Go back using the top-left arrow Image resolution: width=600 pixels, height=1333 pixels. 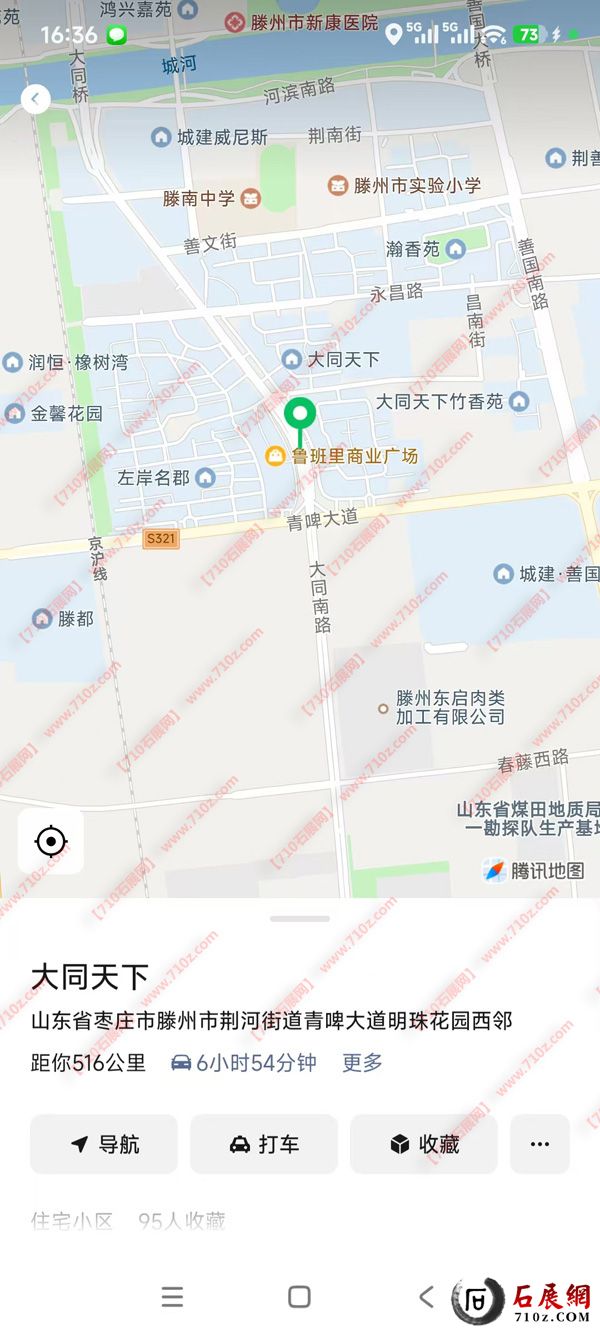36,99
